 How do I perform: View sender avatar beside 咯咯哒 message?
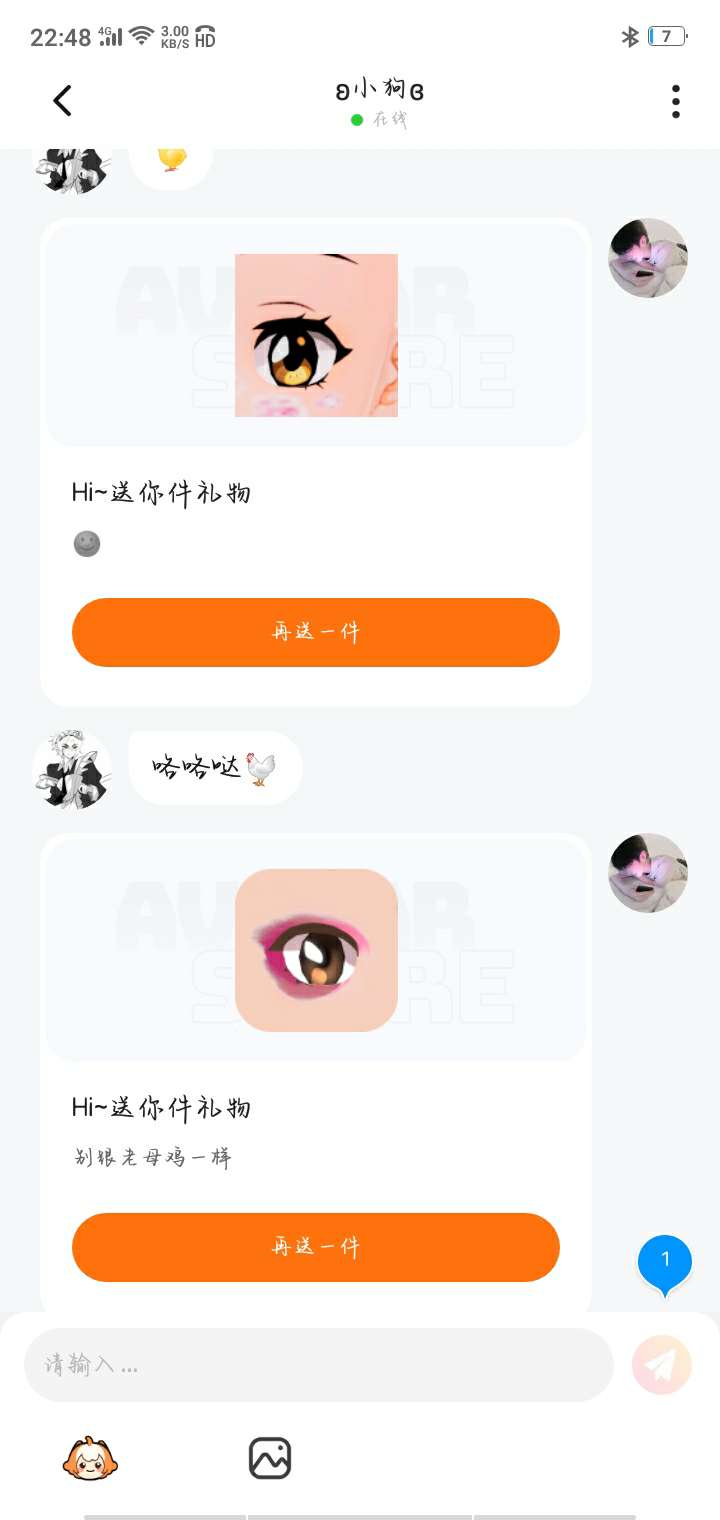click(x=72, y=769)
